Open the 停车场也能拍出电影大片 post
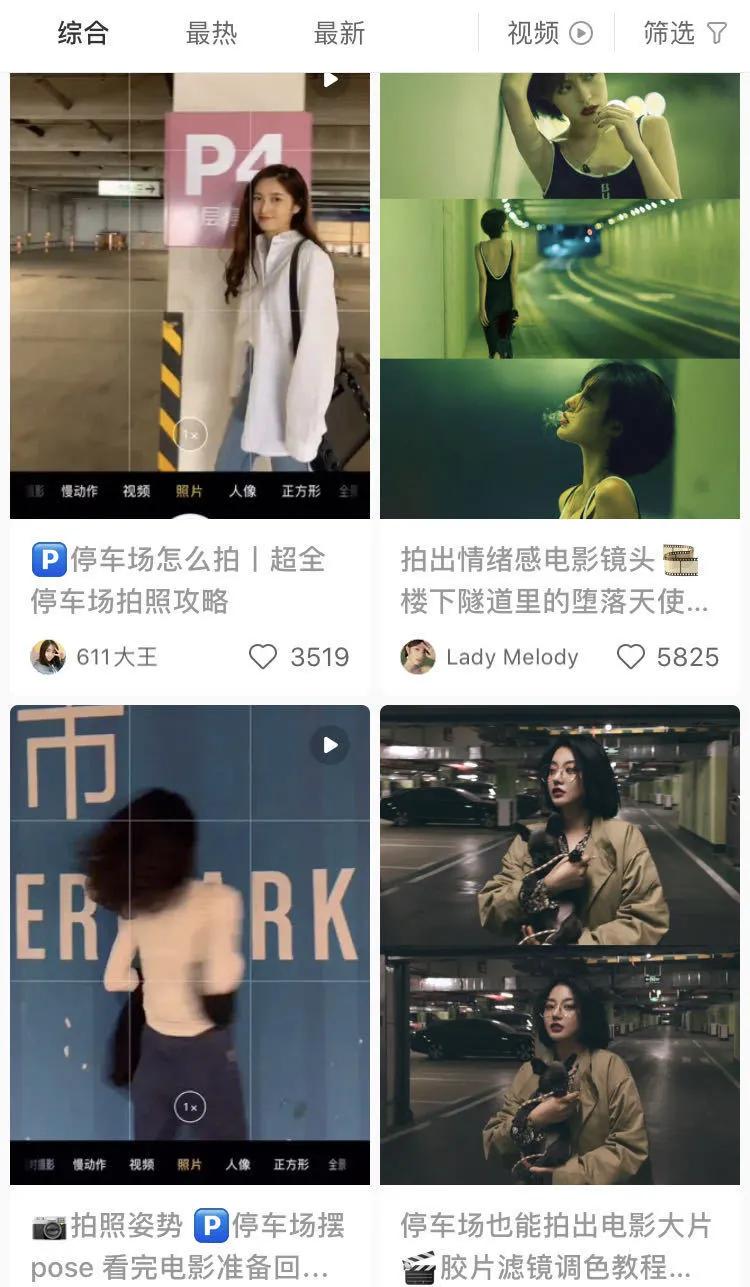Screen dimensions: 750x1287 coord(560,1240)
